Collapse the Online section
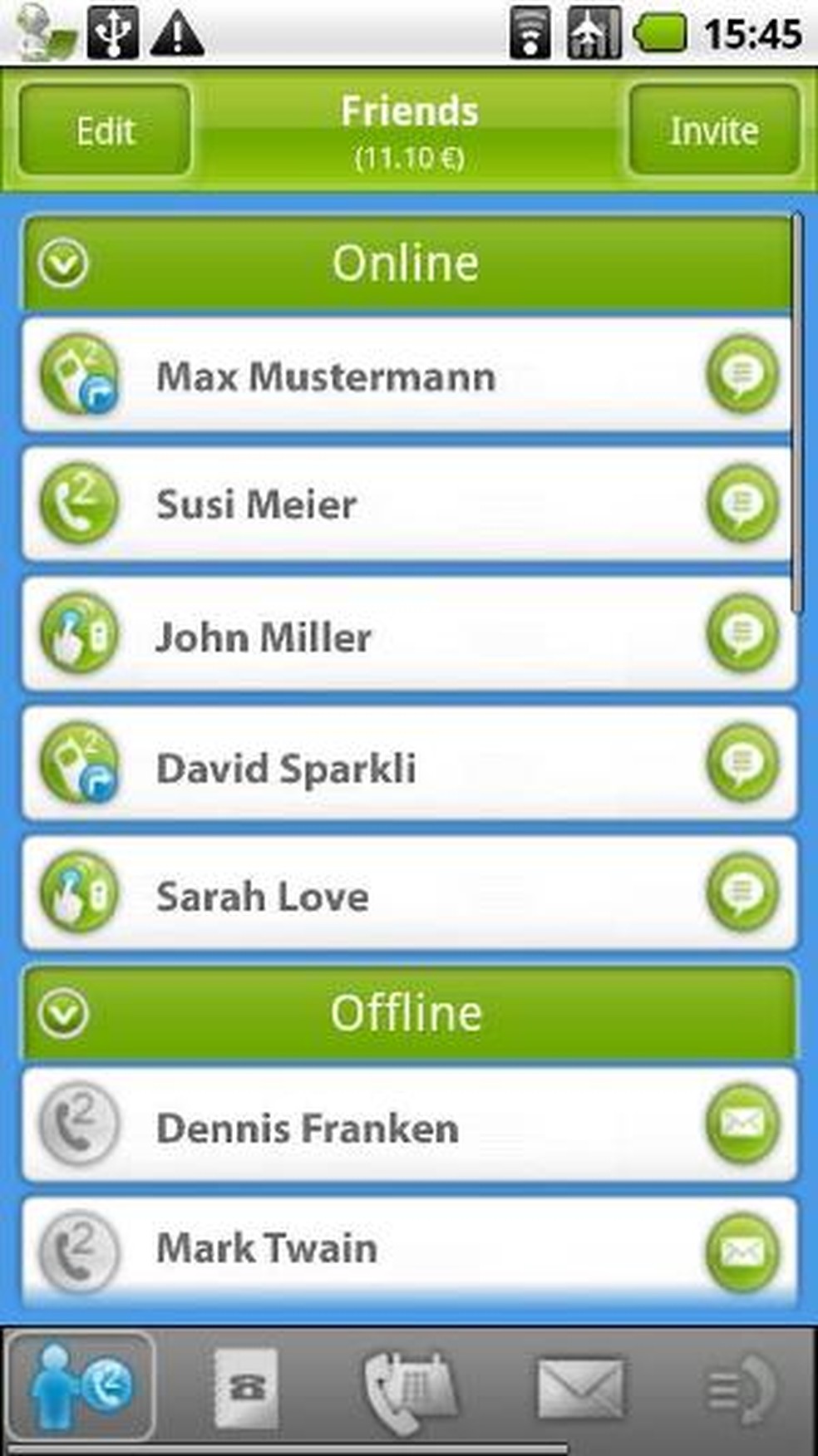This screenshot has width=818, height=1456. click(63, 263)
